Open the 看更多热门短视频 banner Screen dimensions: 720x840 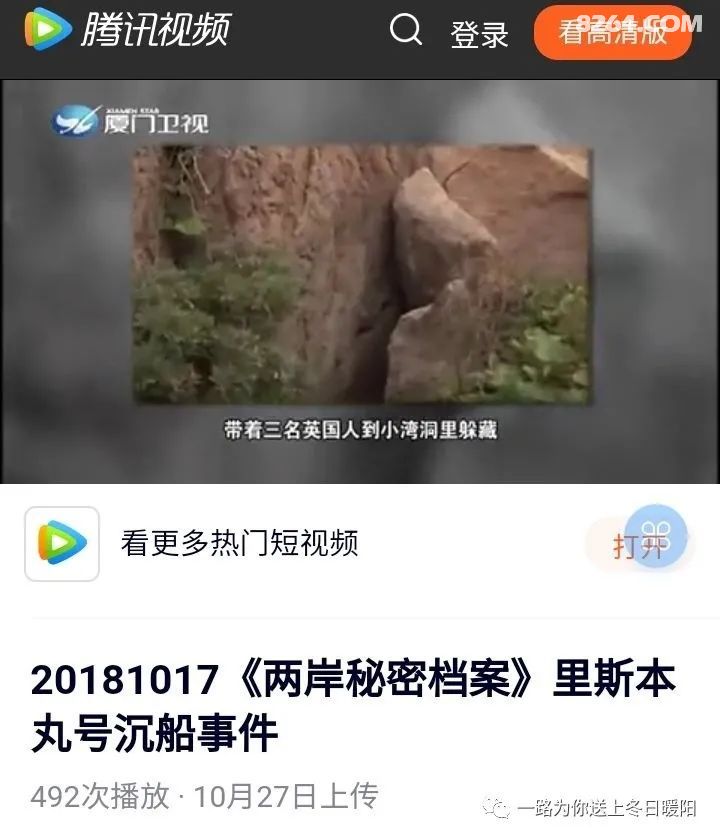coord(239,543)
